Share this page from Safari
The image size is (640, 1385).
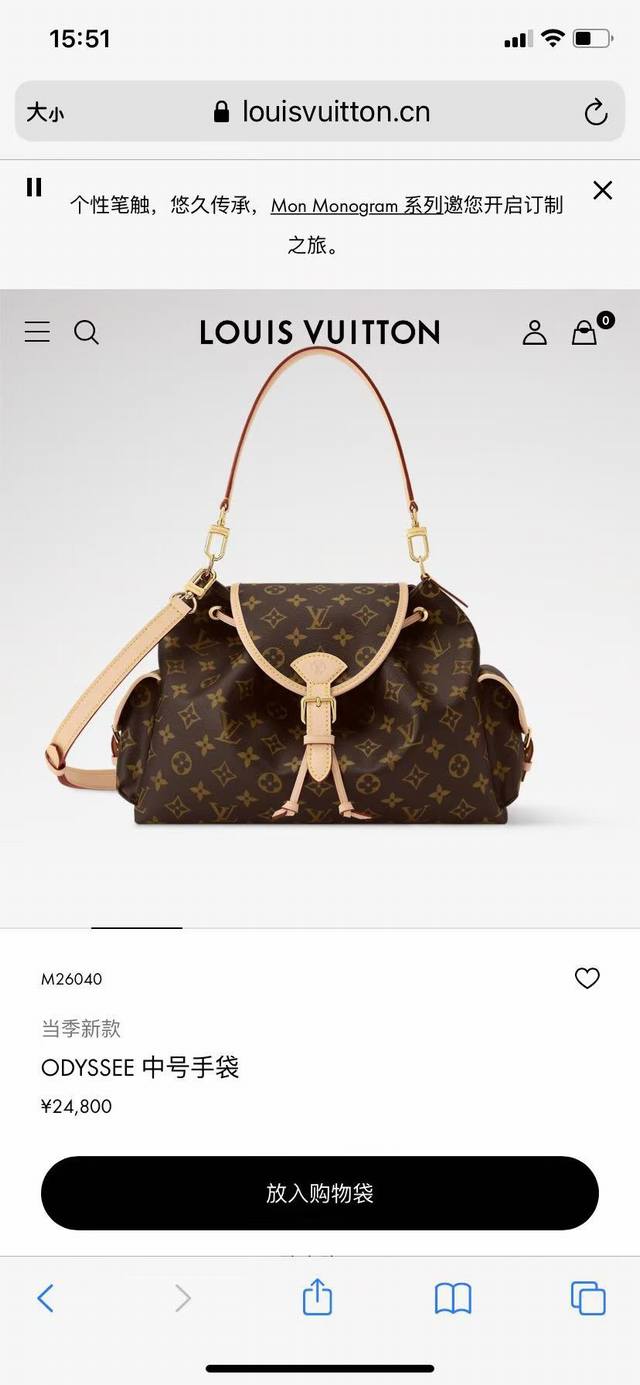click(317, 1297)
